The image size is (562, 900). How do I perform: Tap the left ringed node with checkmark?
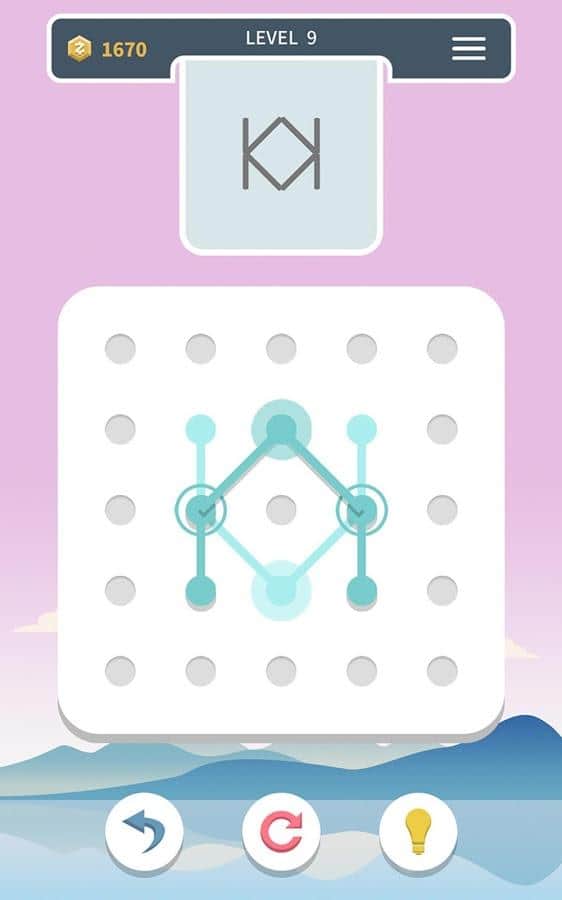pos(201,510)
